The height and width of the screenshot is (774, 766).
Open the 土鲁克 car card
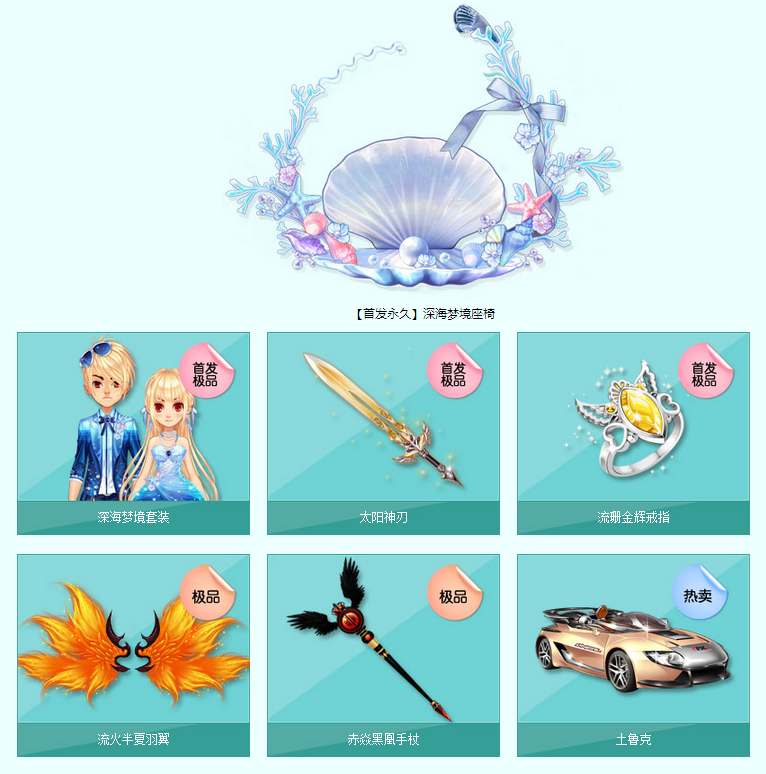coord(633,654)
